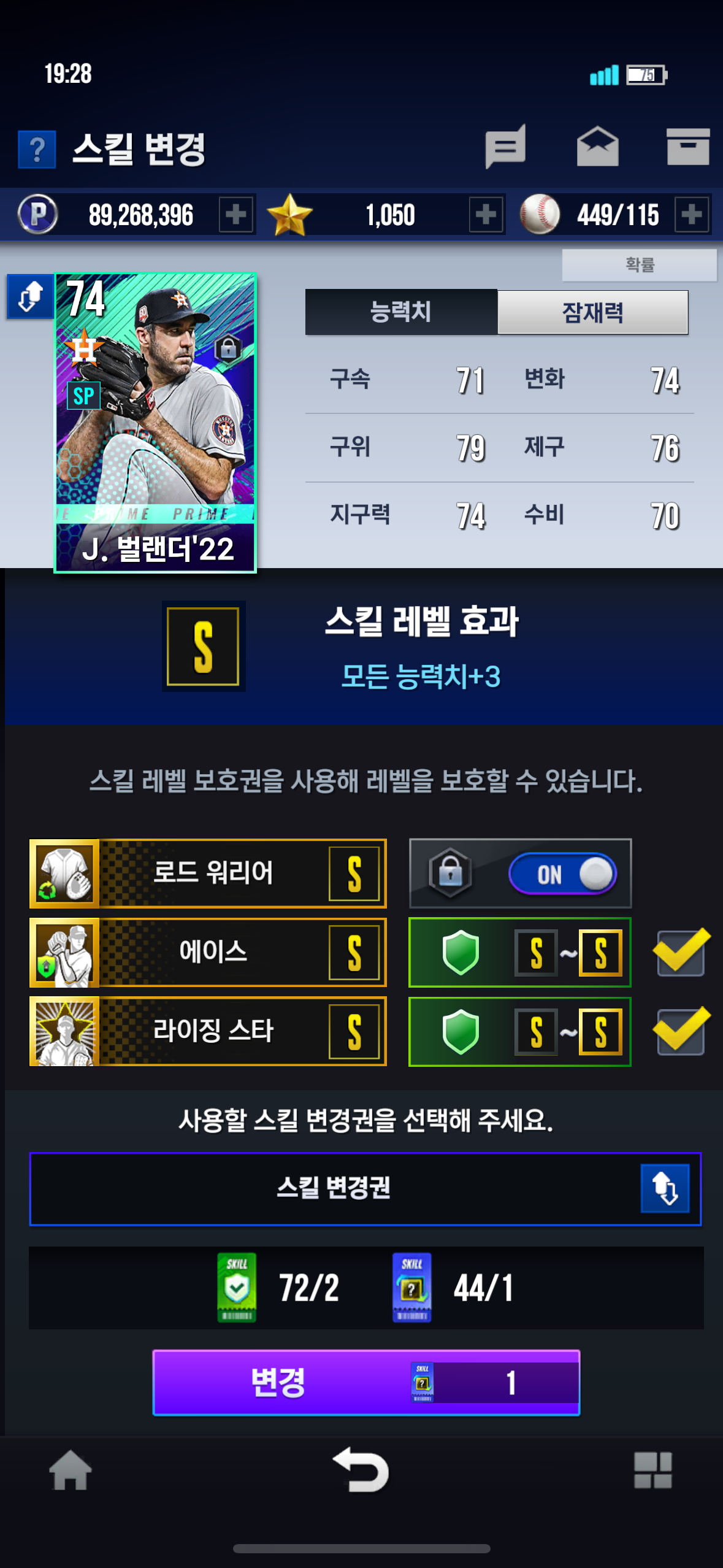Tap the swap player icon beside the card

point(30,296)
